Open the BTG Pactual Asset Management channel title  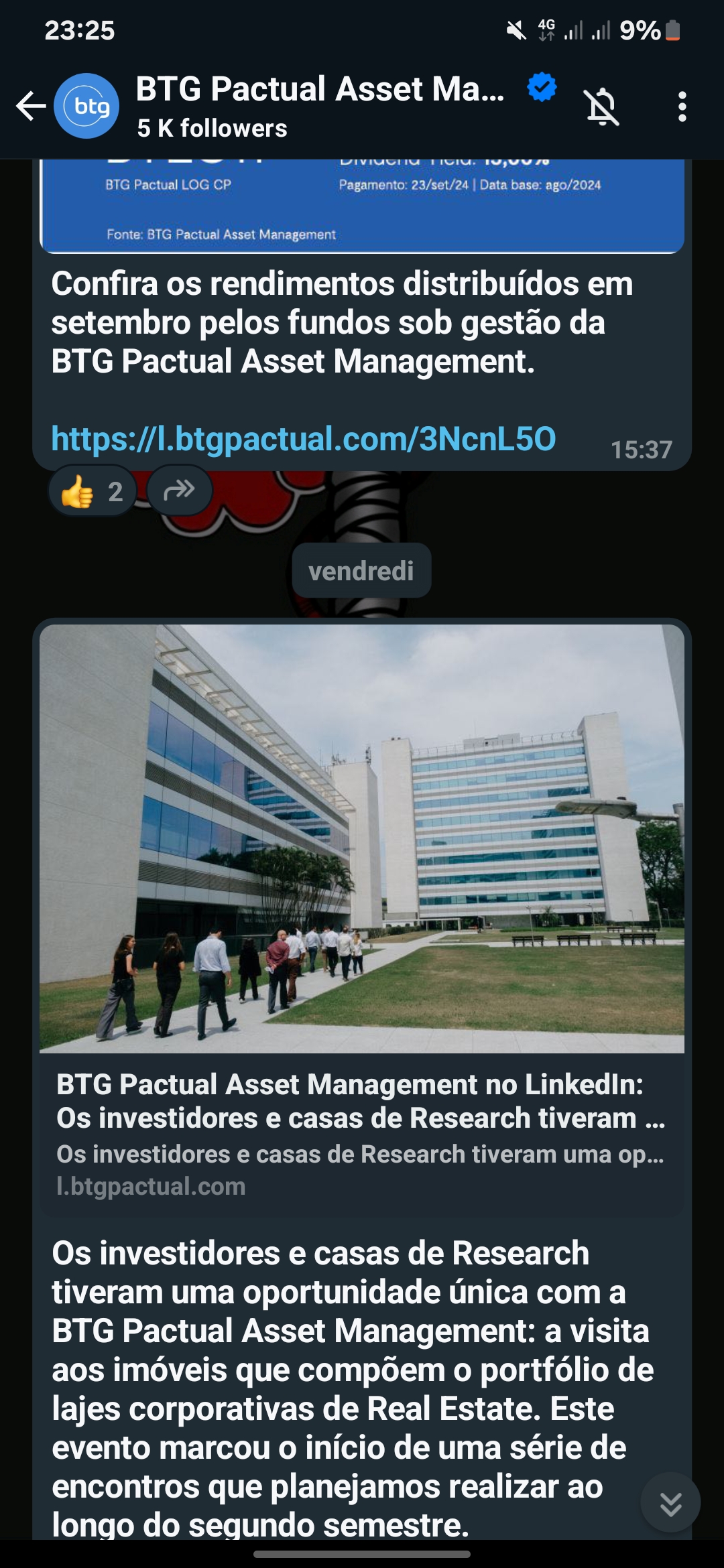point(320,90)
